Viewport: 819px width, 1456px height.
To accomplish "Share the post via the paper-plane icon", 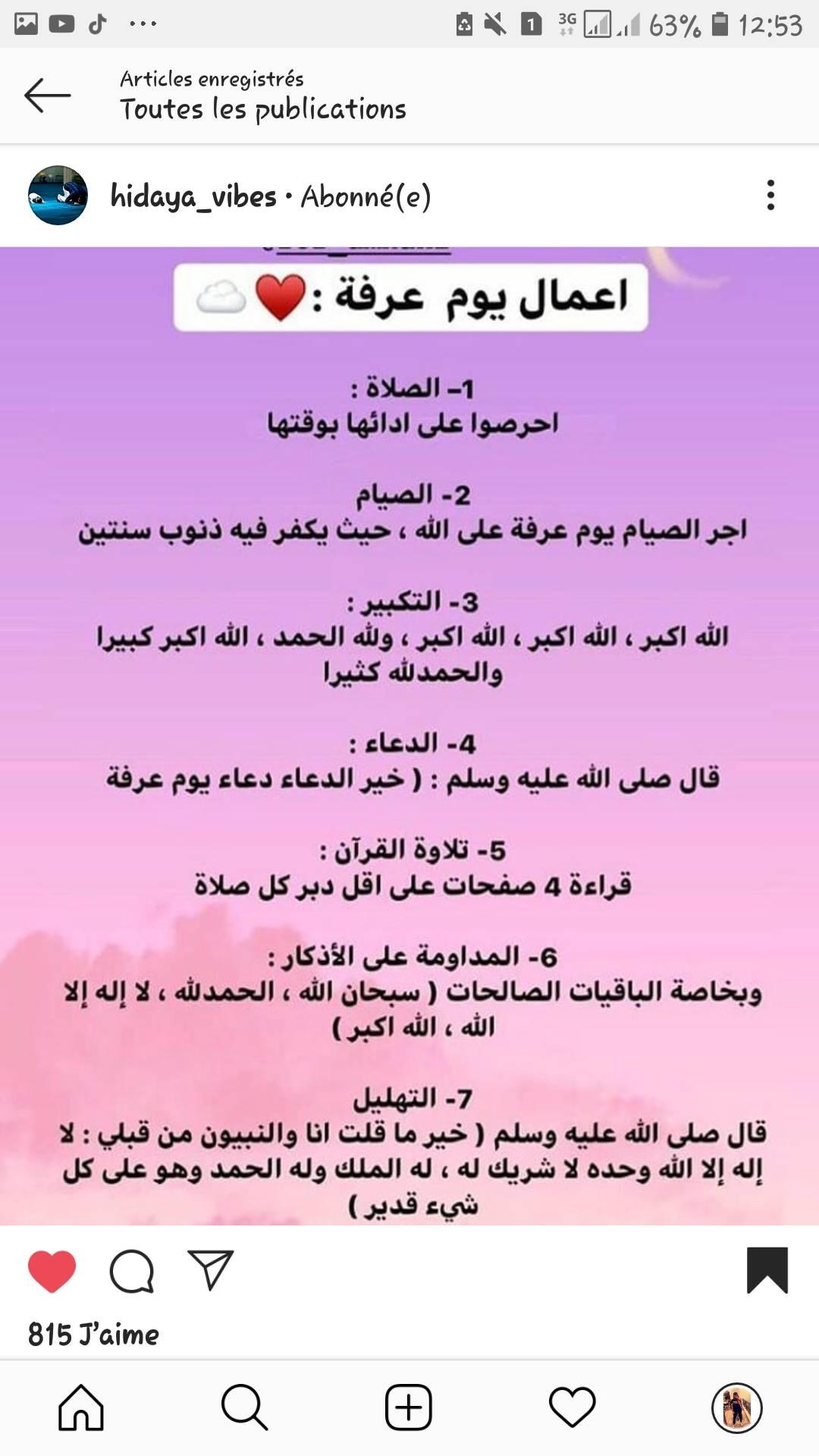I will 210,1269.
